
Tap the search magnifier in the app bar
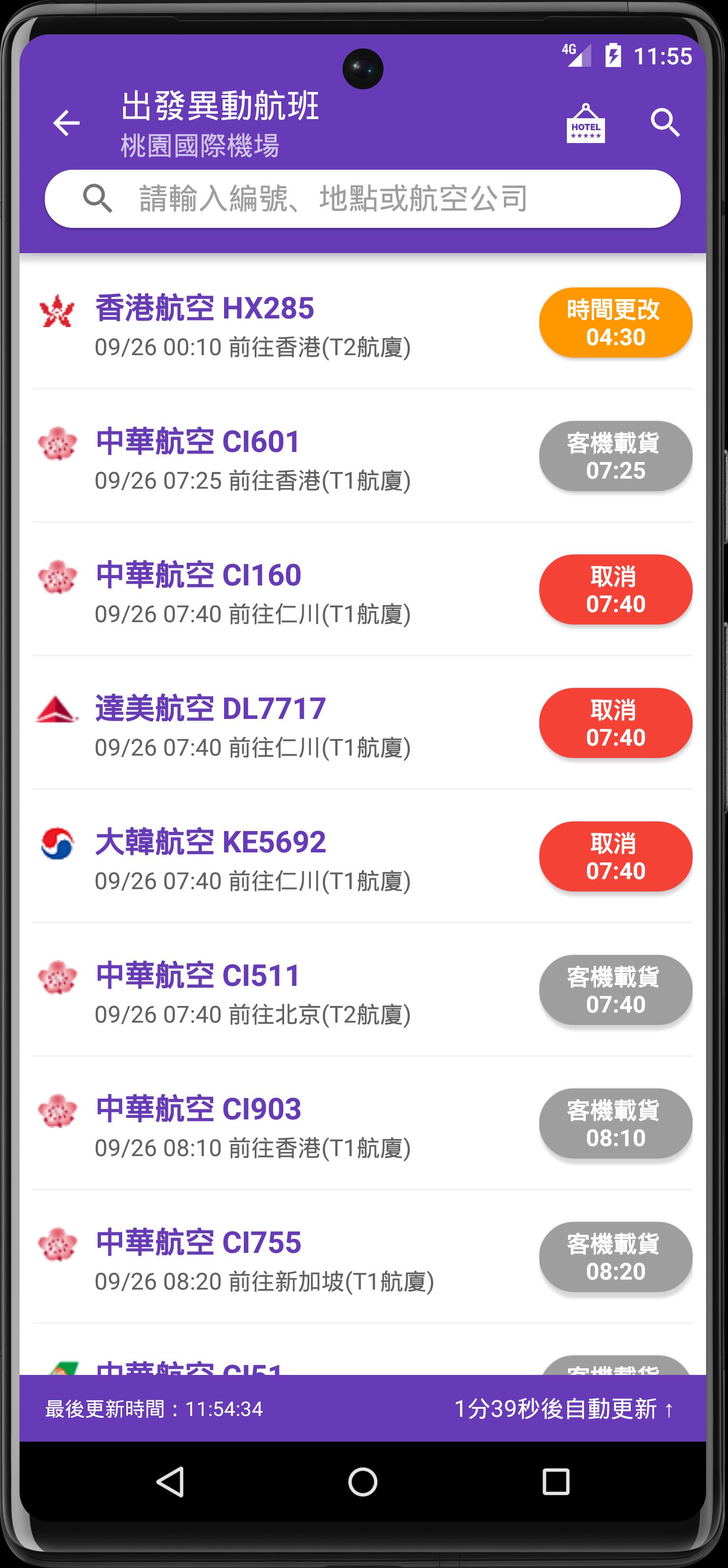[665, 123]
